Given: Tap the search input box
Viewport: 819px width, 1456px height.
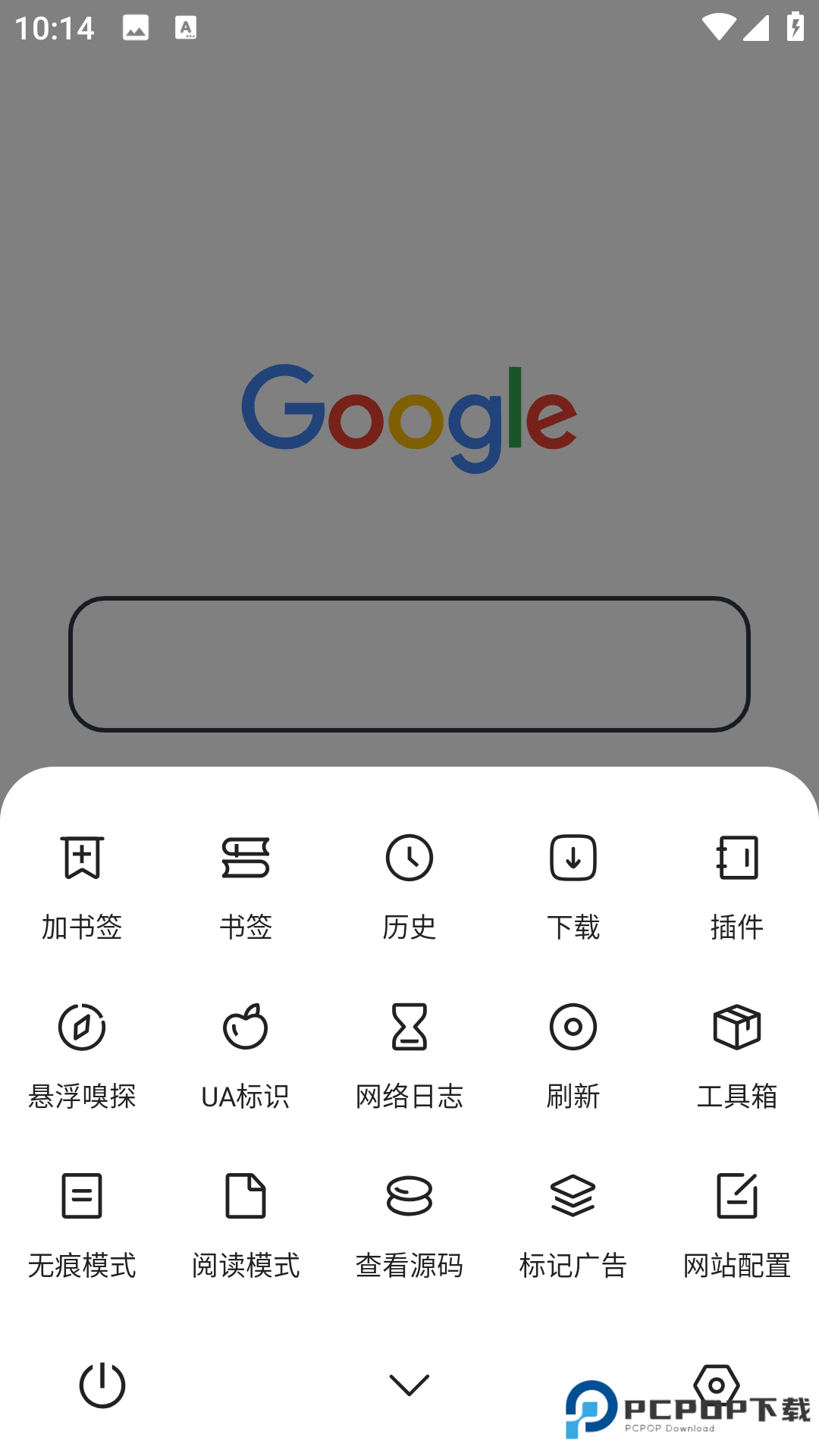Looking at the screenshot, I should (x=409, y=664).
